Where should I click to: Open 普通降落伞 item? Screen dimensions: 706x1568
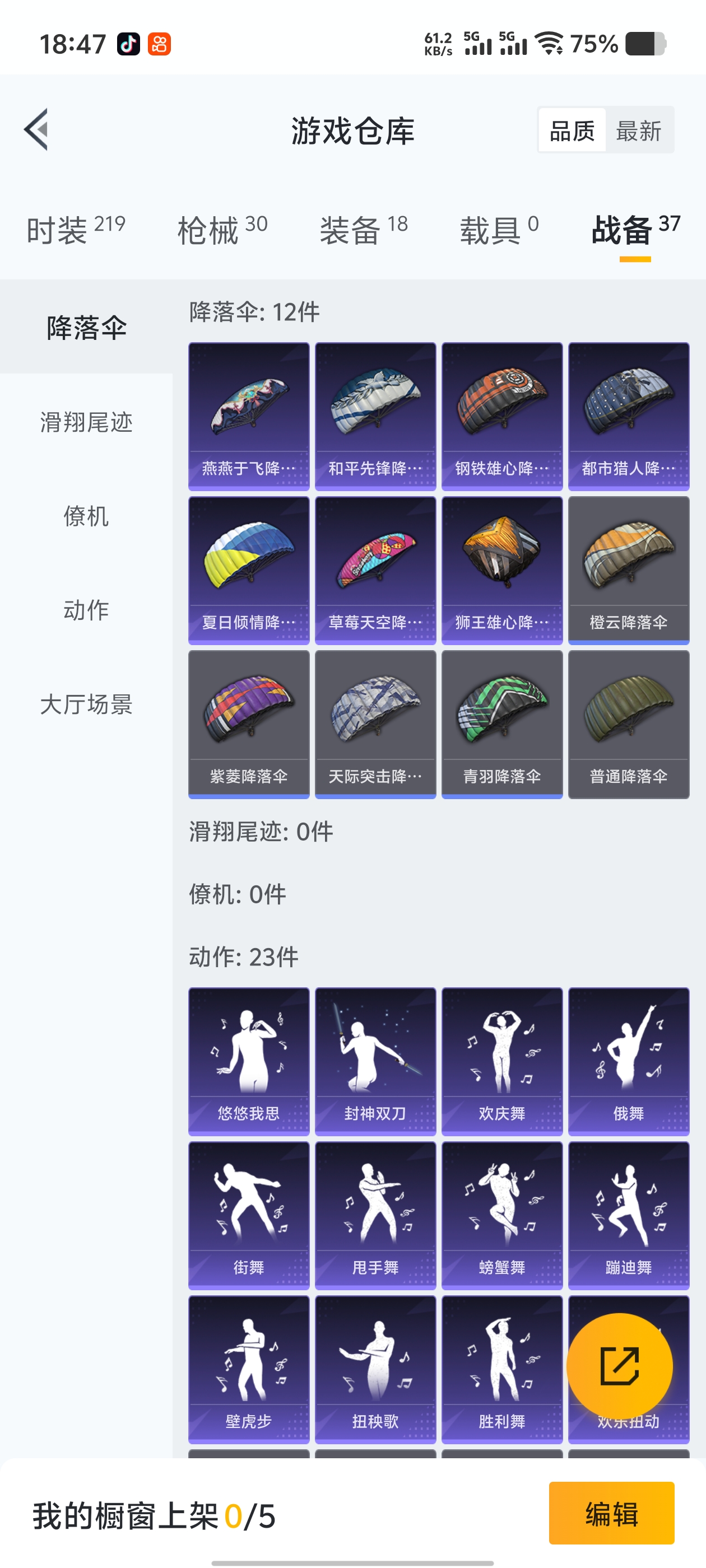628,724
